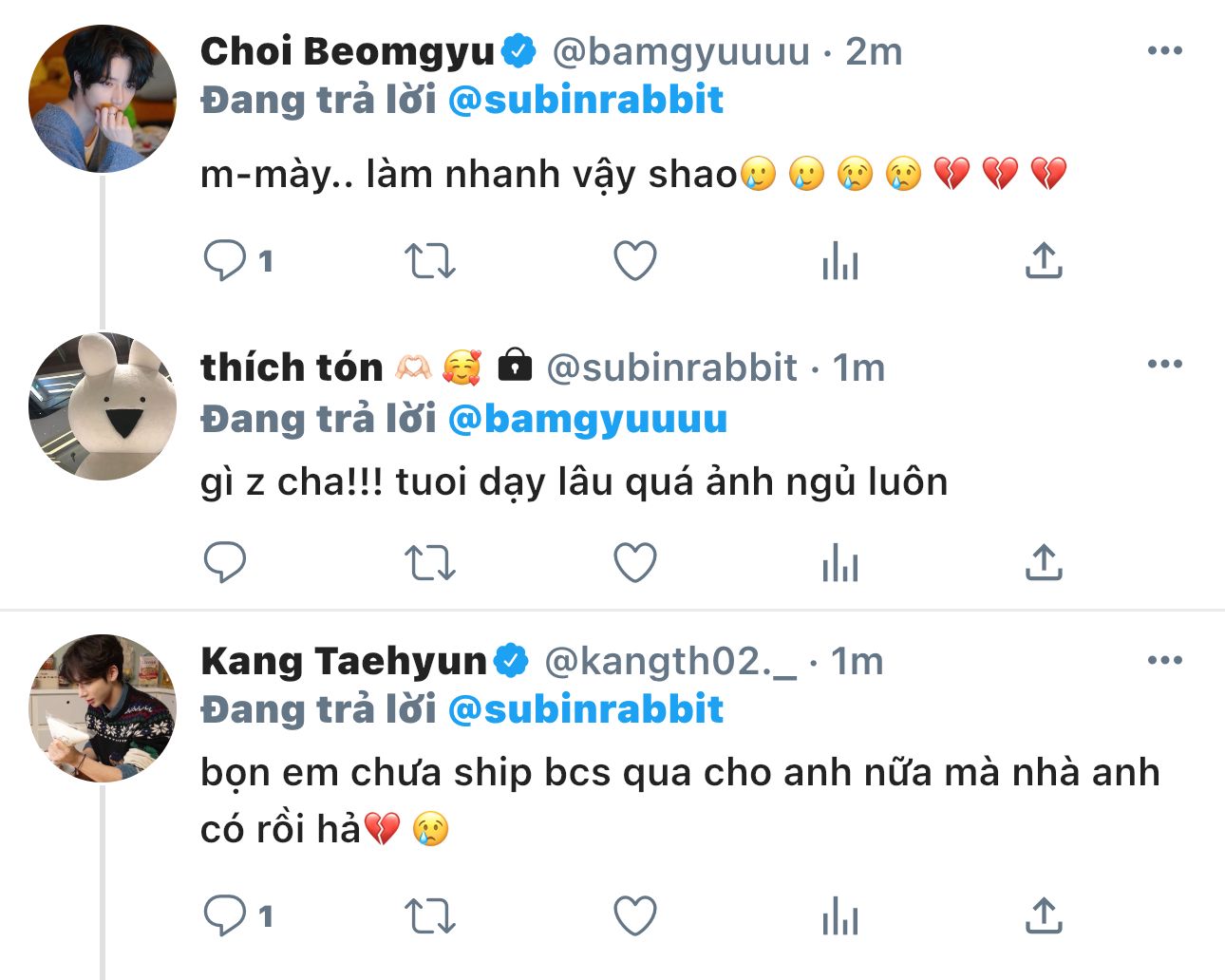This screenshot has height=980, width=1225.
Task: Open overflow menu on Choi Beomgyu's tweet
Action: point(1164,51)
